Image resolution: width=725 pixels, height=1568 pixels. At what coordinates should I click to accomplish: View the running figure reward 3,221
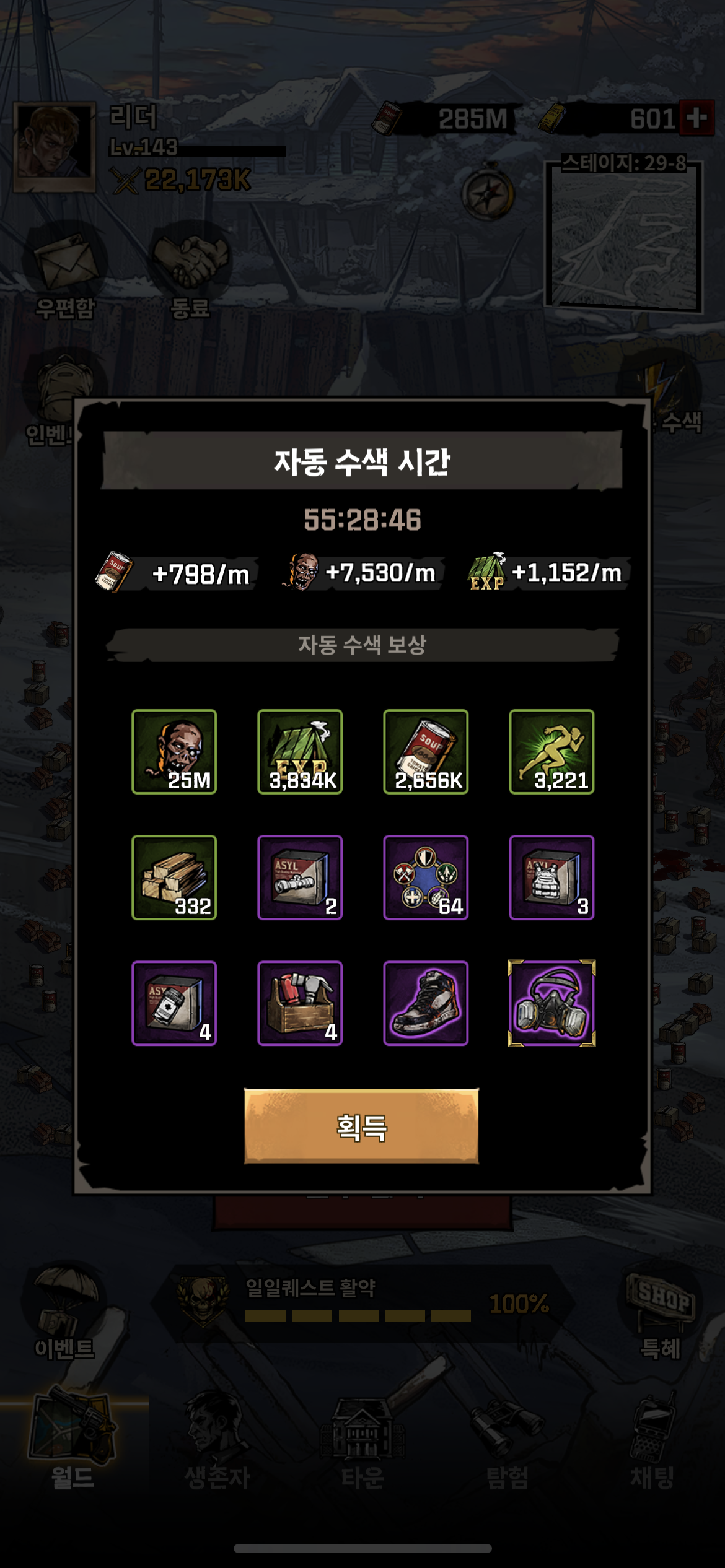[x=551, y=752]
